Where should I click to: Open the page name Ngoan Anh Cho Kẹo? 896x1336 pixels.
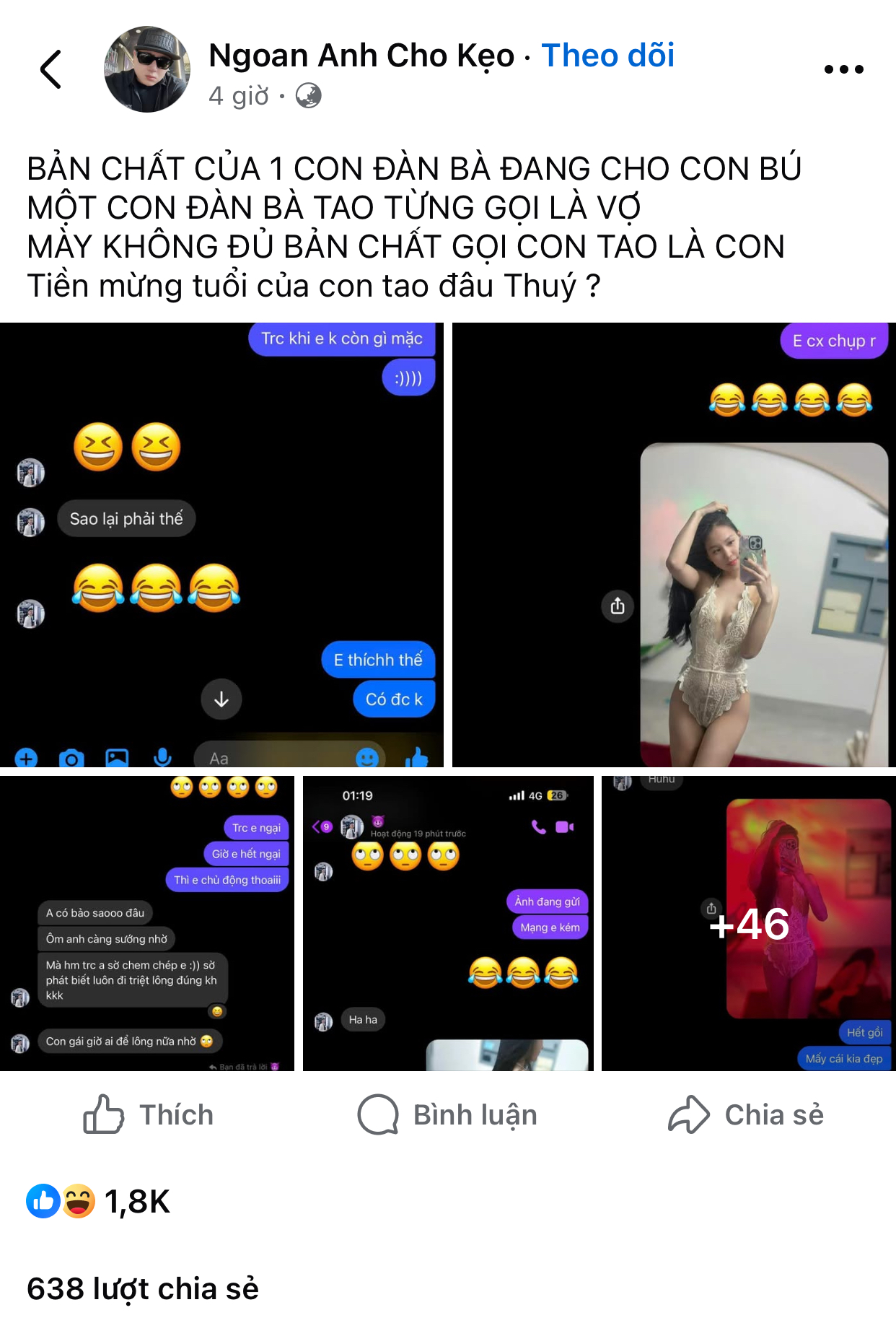pyautogui.click(x=361, y=56)
